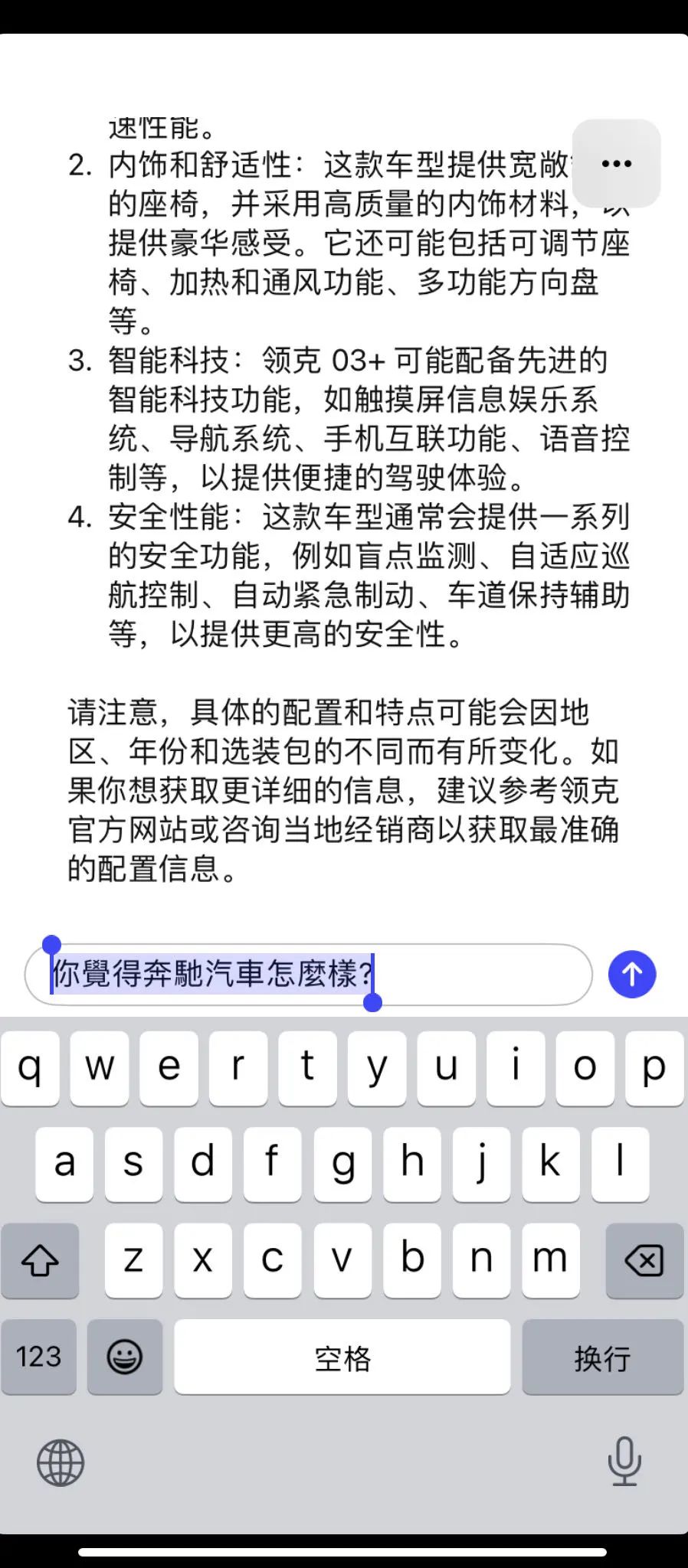
Task: Tap the 空格 space key
Action: [x=342, y=1357]
